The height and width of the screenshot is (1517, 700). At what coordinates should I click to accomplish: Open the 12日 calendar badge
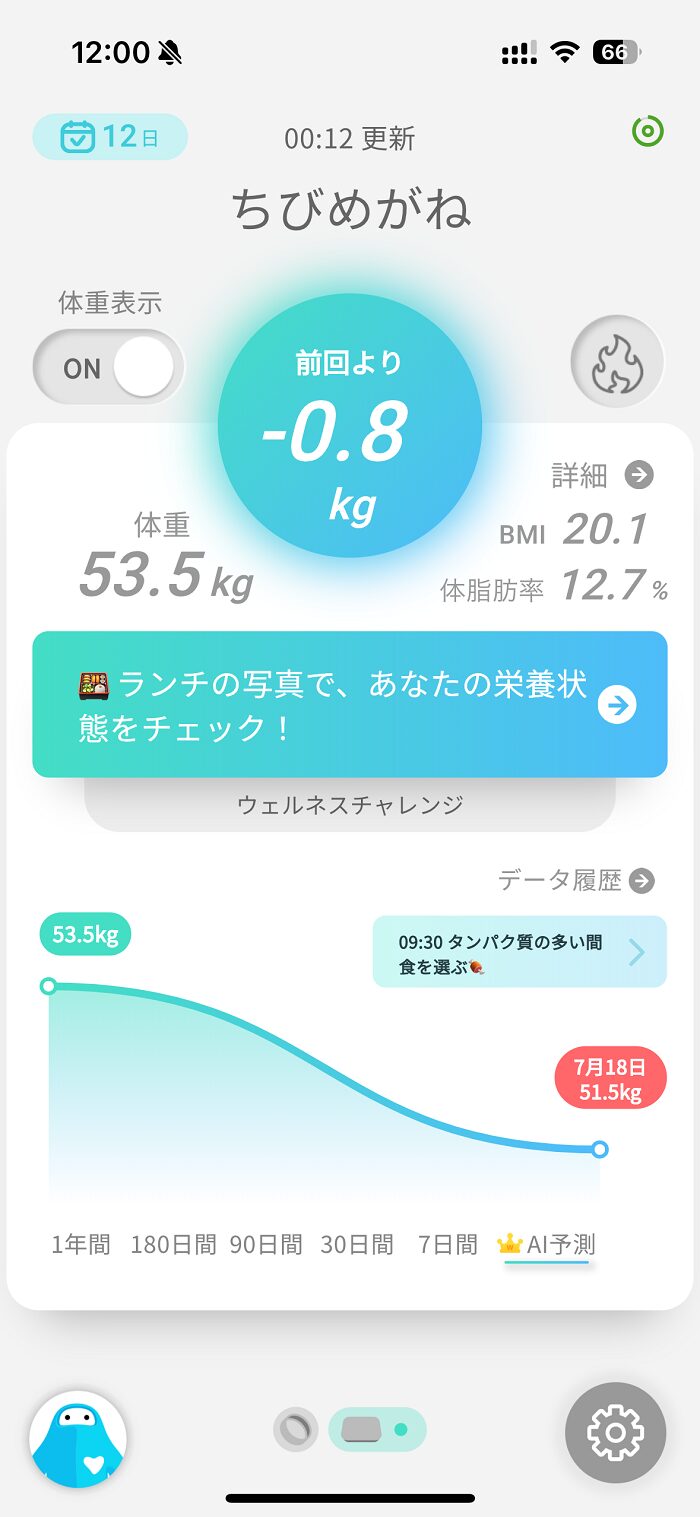pyautogui.click(x=110, y=137)
